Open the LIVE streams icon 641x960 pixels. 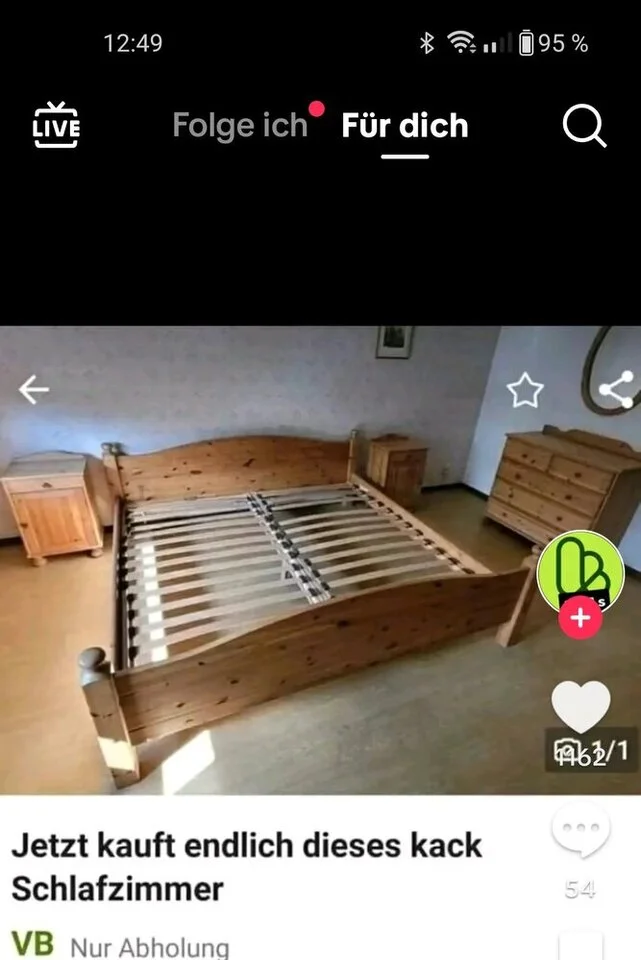pyautogui.click(x=56, y=126)
